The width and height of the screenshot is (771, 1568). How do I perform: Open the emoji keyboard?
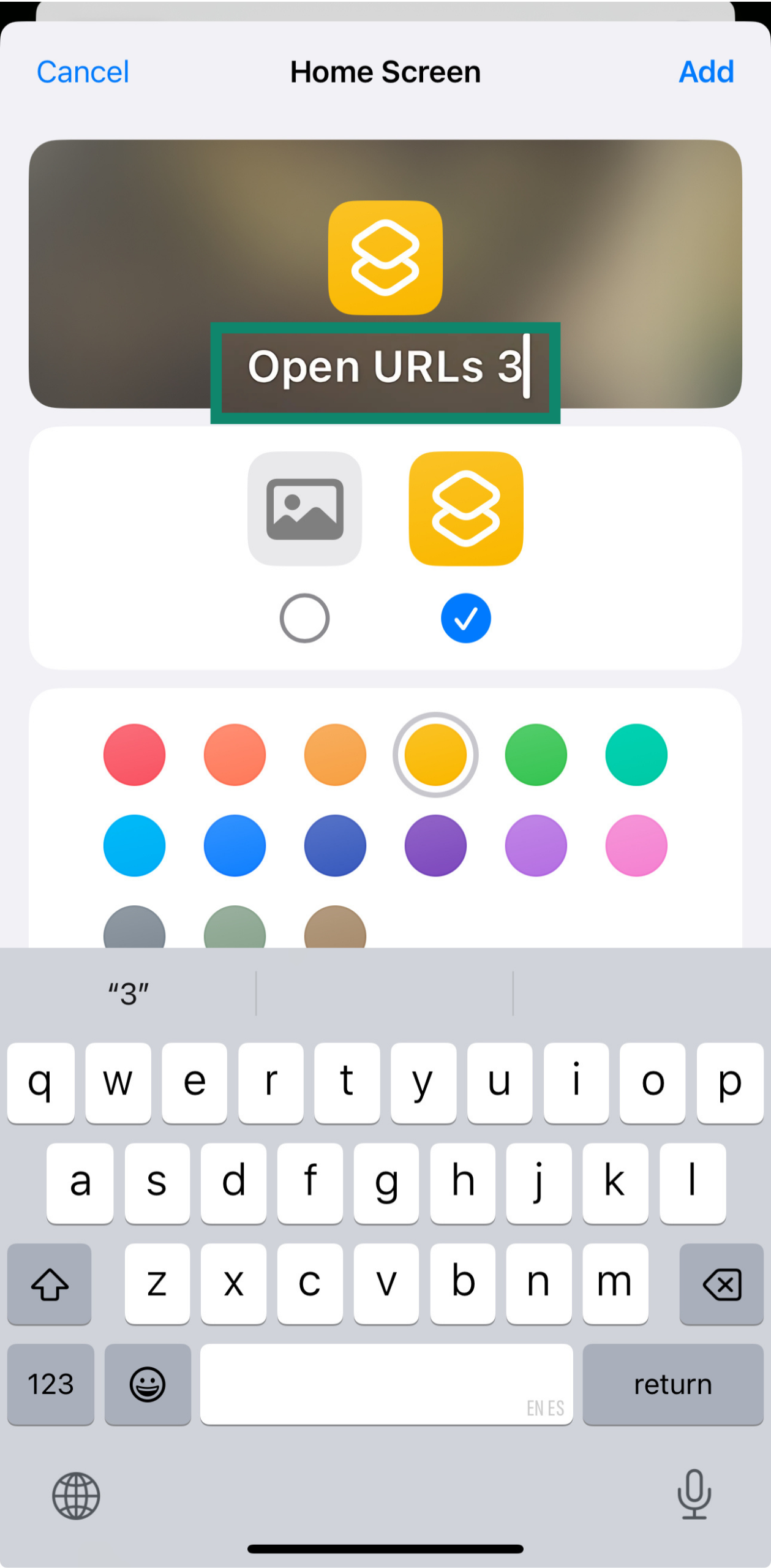(x=148, y=1384)
